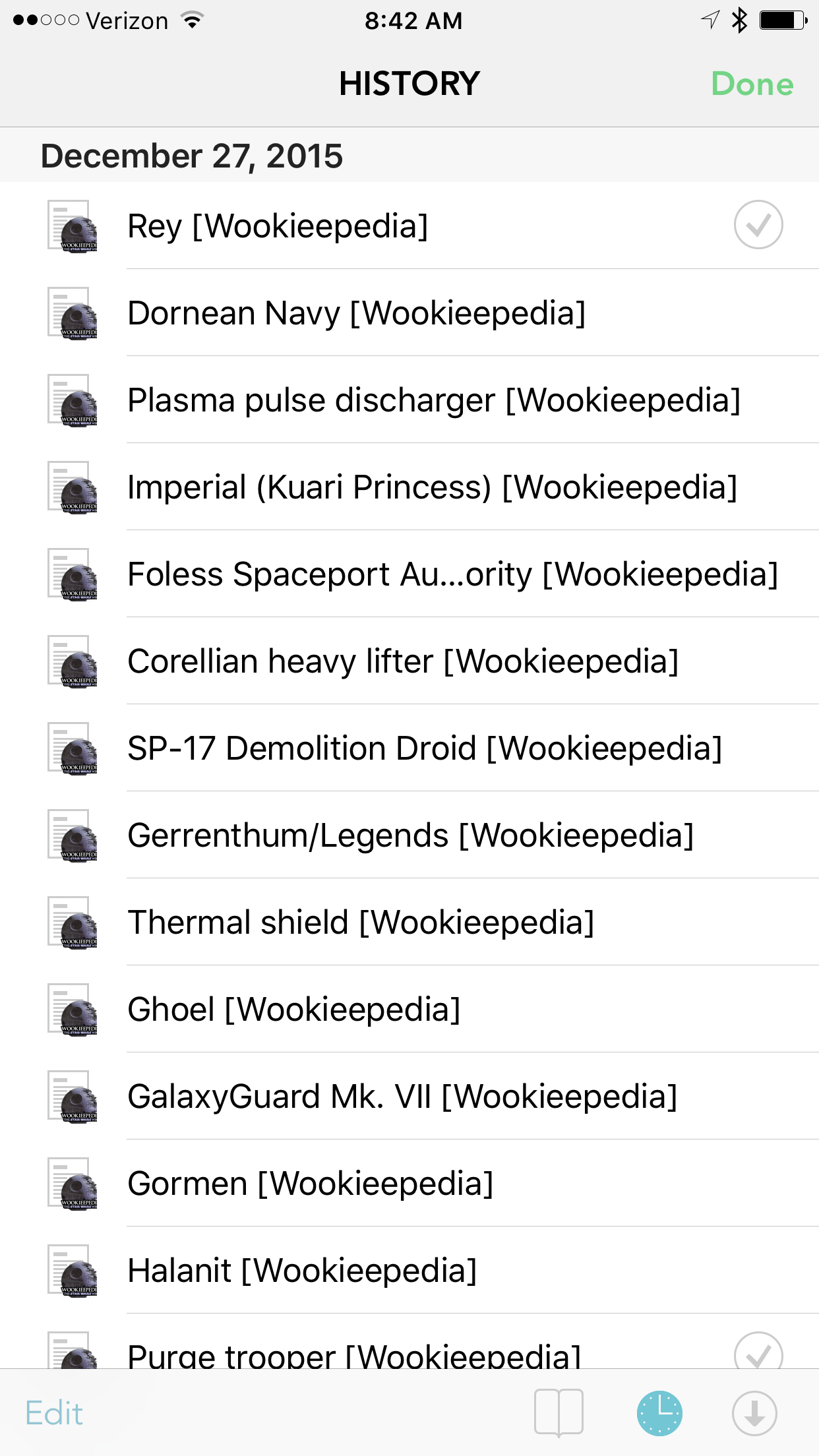Open GalaxyGuard Mk. VII entry
This screenshot has width=819, height=1456.
point(402,1097)
